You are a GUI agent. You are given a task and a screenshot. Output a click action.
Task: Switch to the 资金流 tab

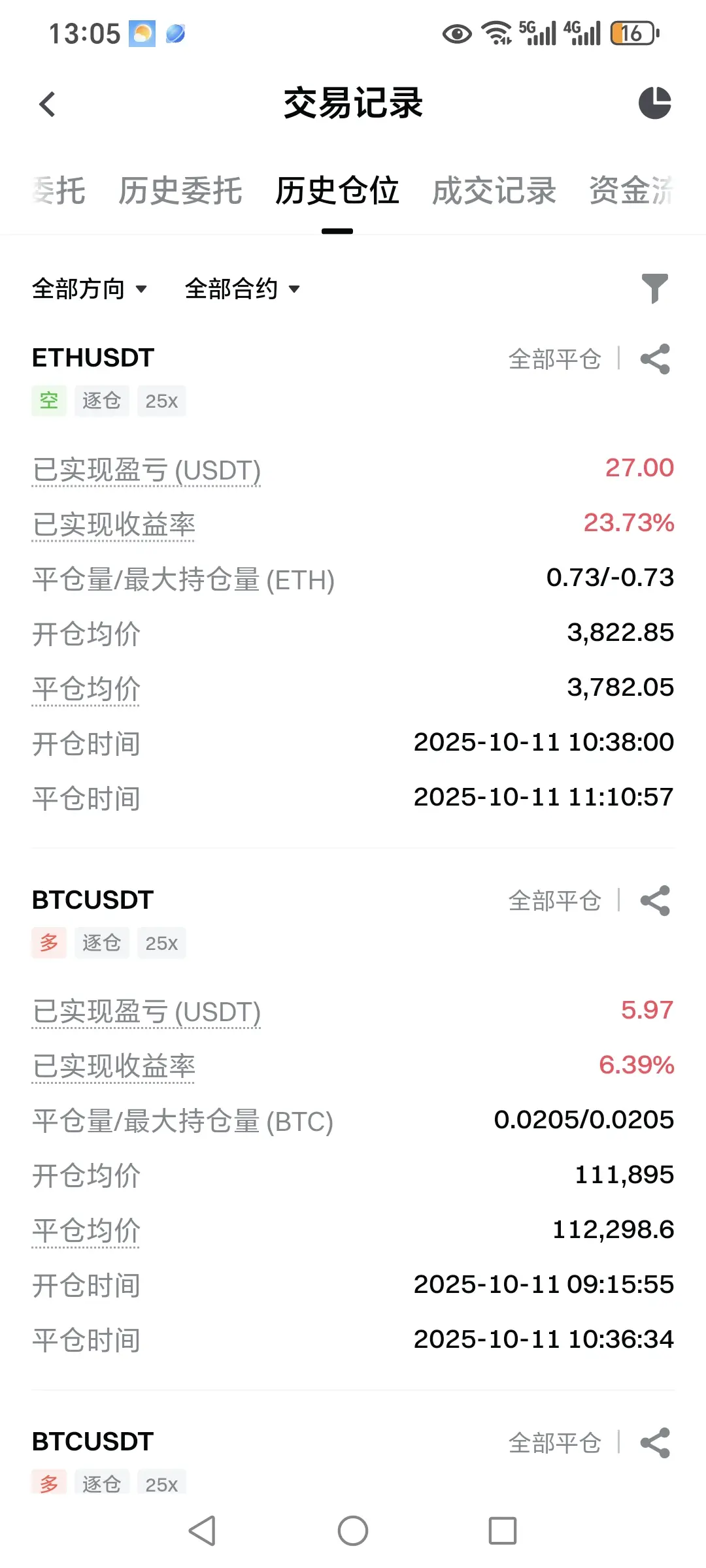point(631,191)
